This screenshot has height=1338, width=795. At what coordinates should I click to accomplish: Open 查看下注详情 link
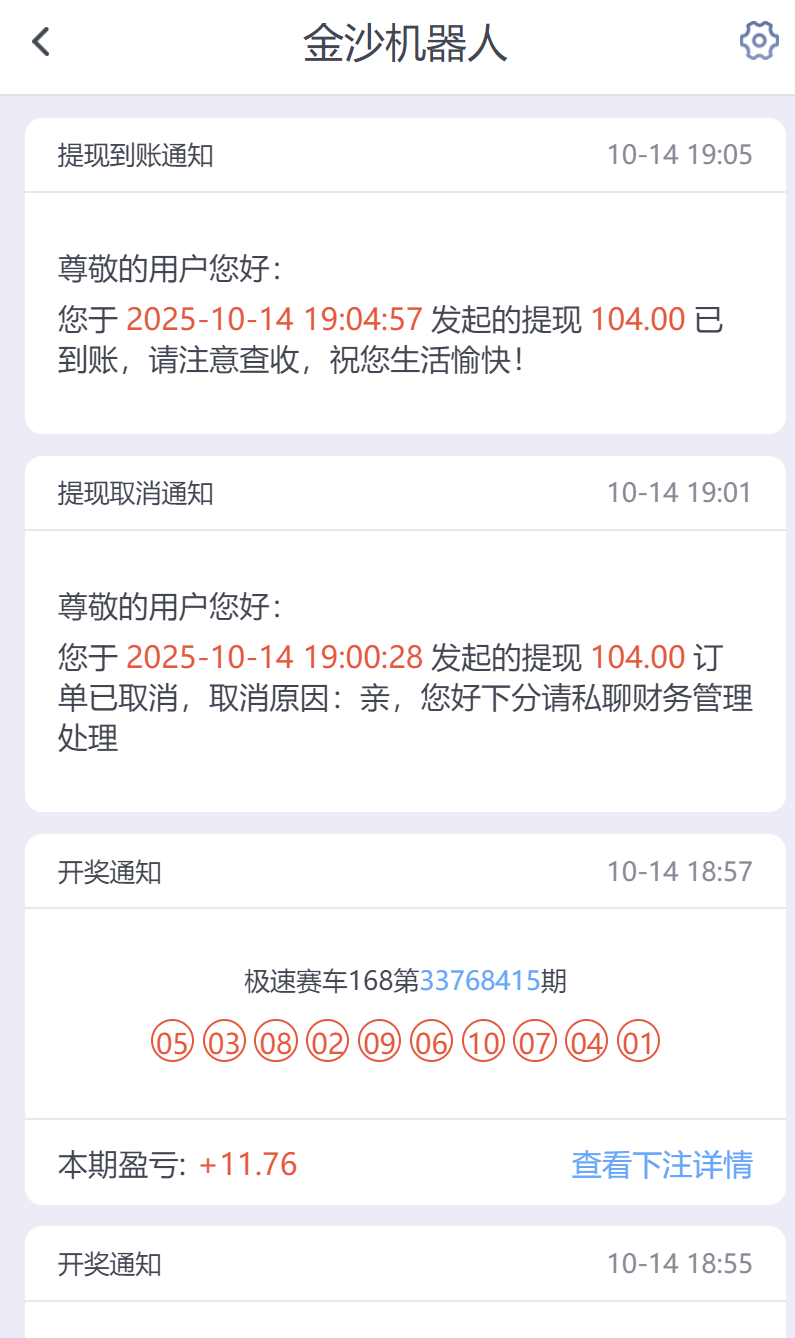click(661, 1165)
